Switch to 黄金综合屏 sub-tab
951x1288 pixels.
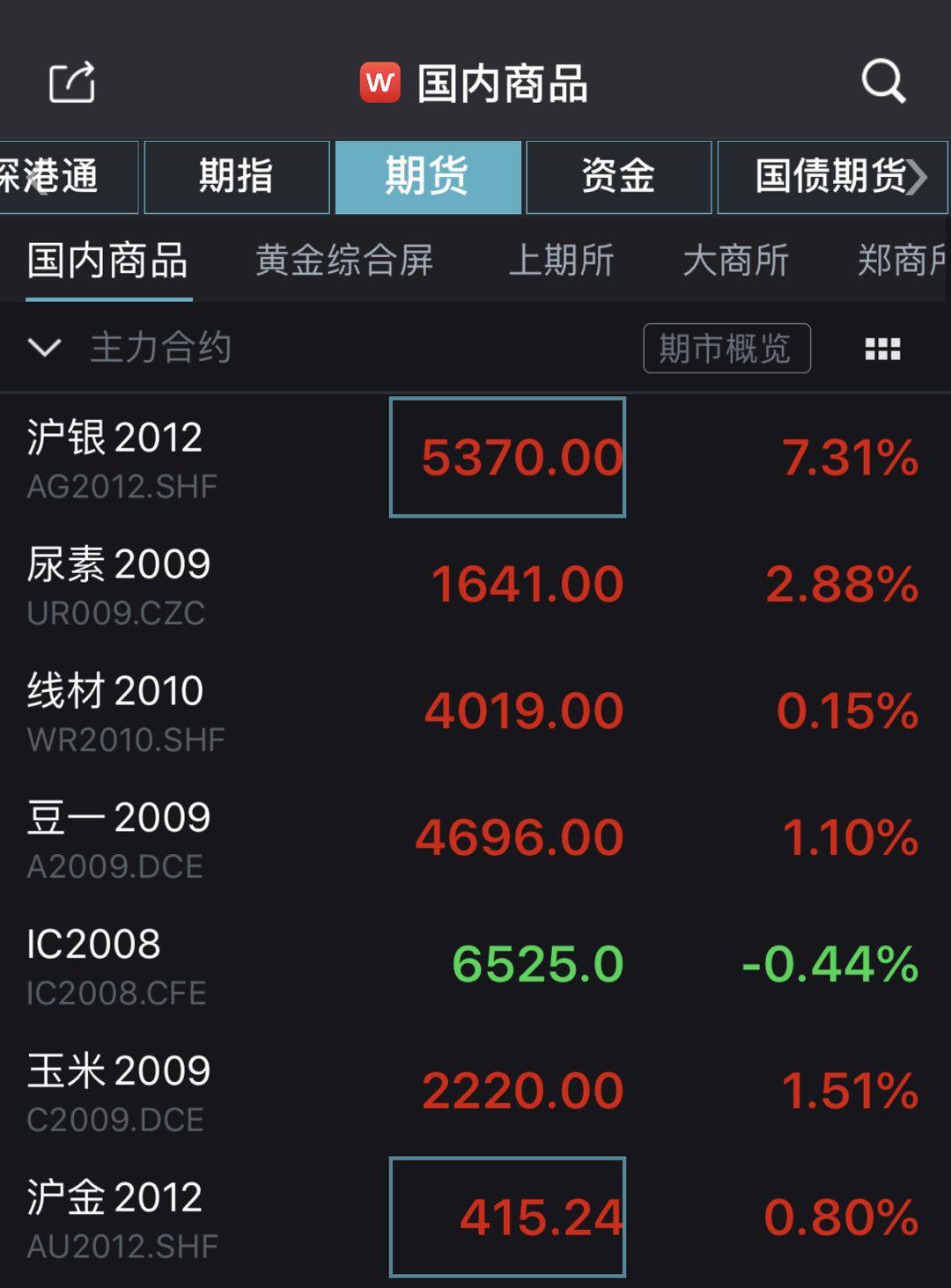[x=344, y=261]
